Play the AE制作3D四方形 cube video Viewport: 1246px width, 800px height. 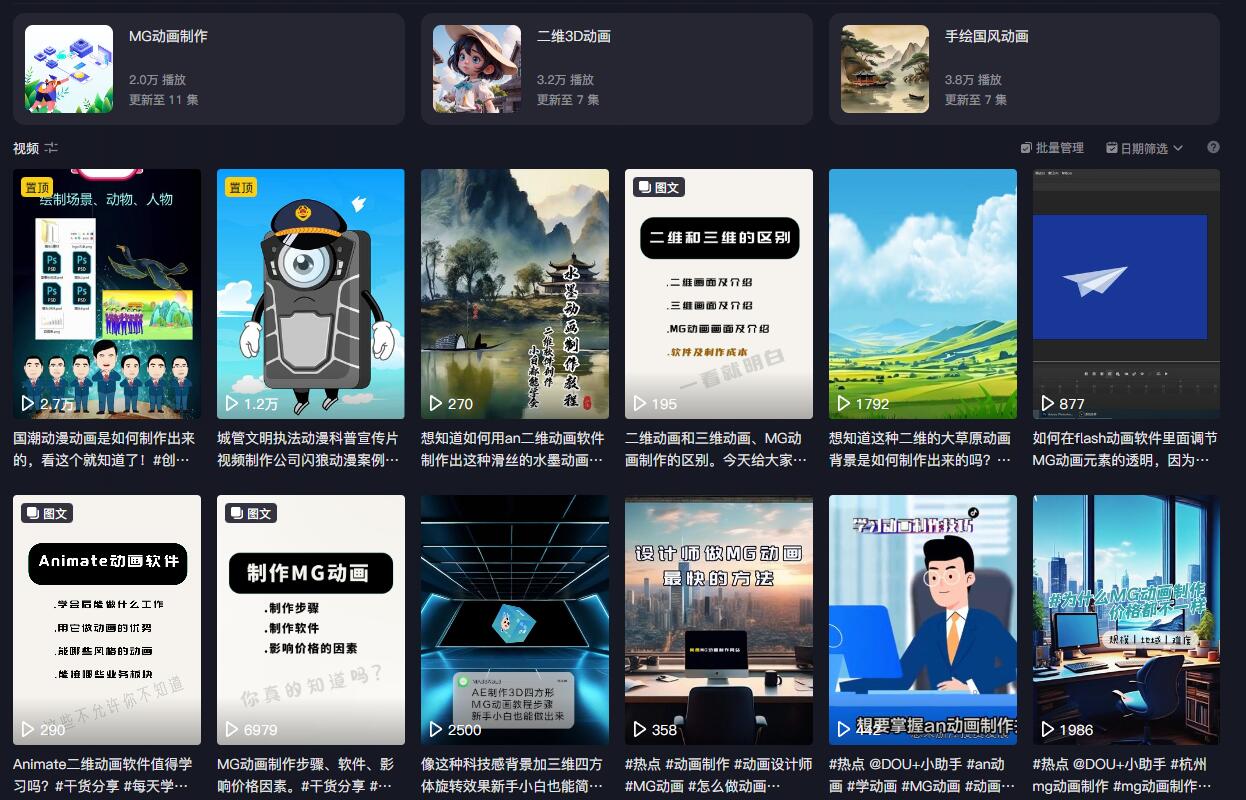tap(515, 620)
